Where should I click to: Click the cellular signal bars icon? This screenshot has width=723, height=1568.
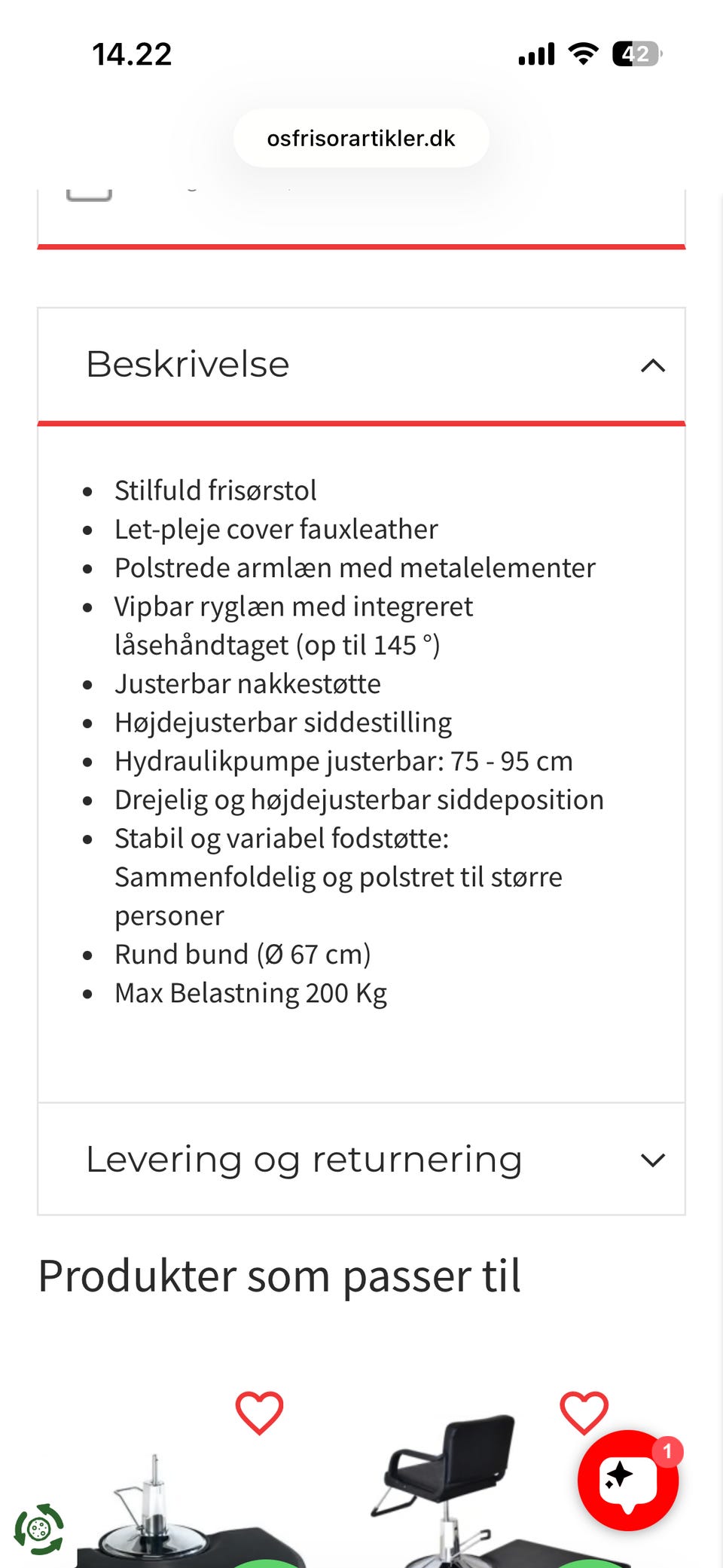(x=535, y=53)
